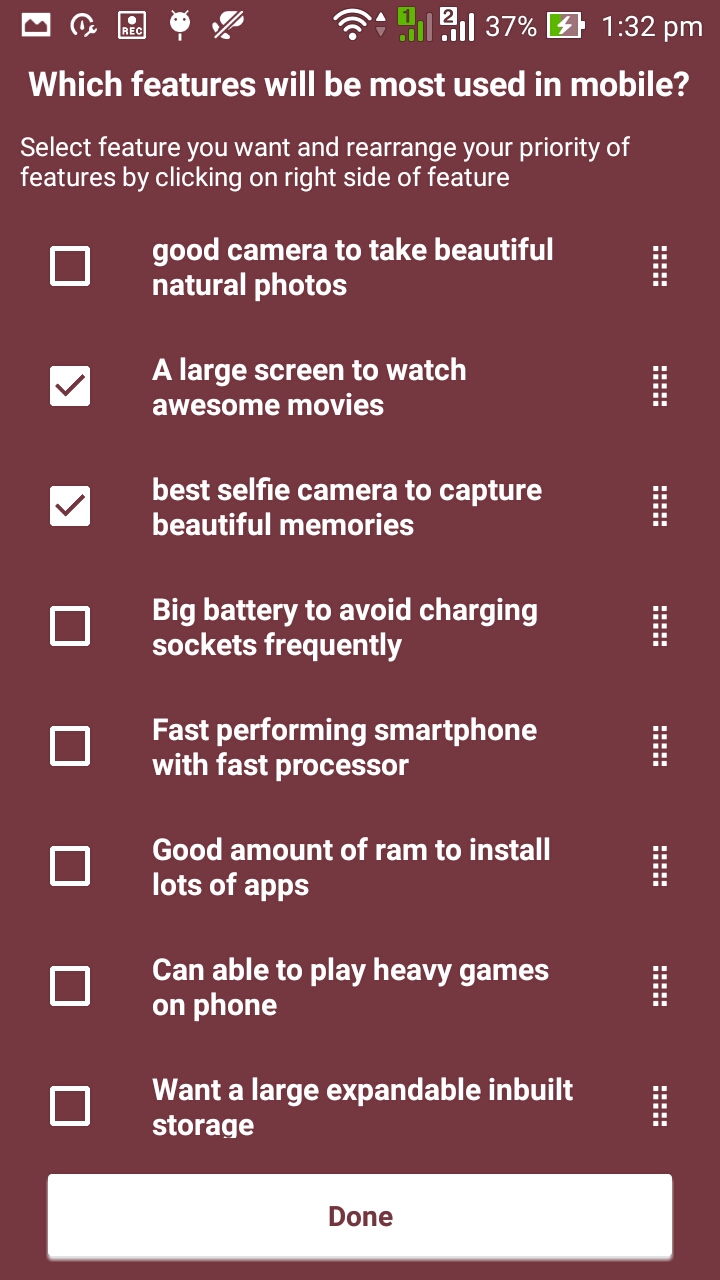Tap reorder handle beside Big battery feature

(x=660, y=627)
